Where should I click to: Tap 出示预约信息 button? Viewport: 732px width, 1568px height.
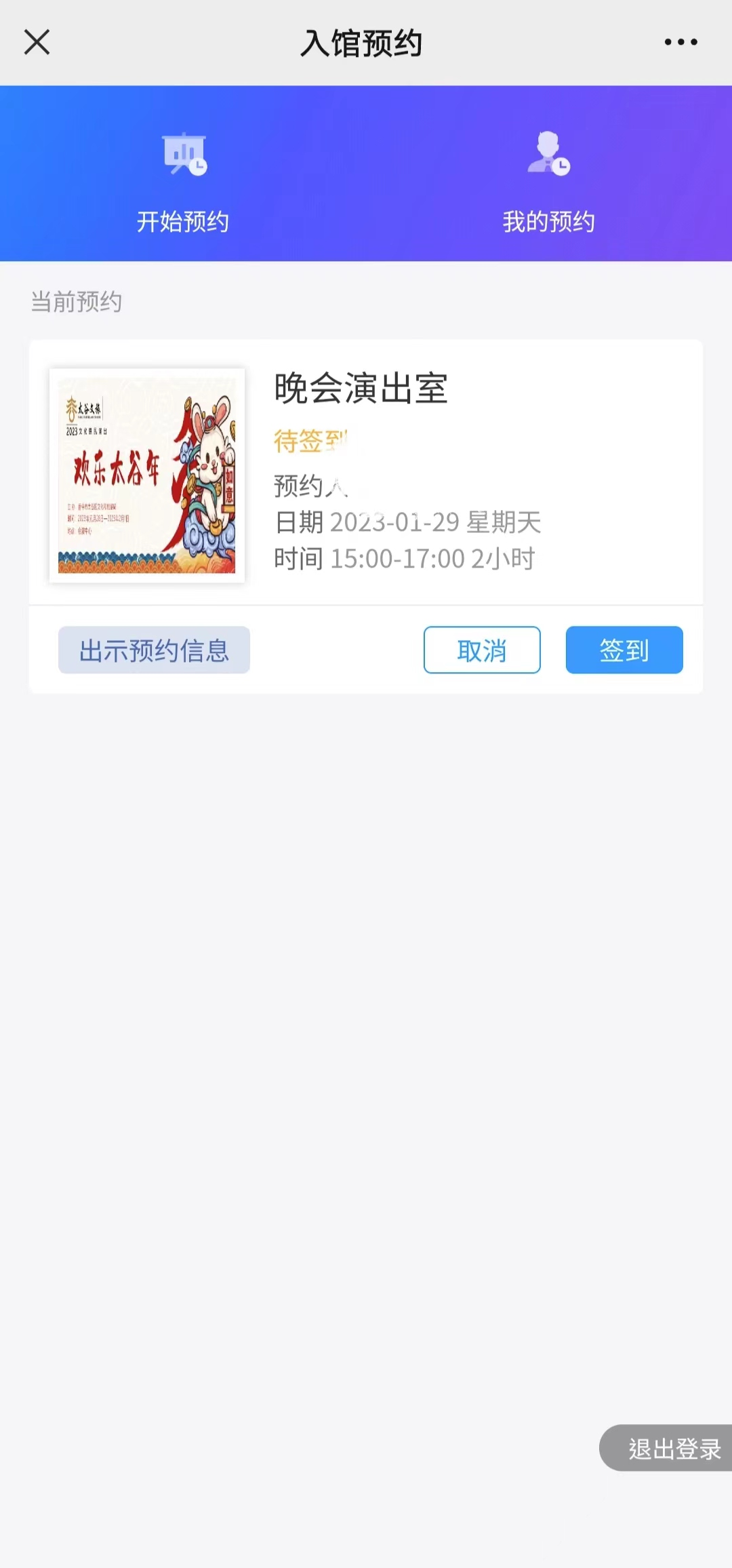pos(154,650)
